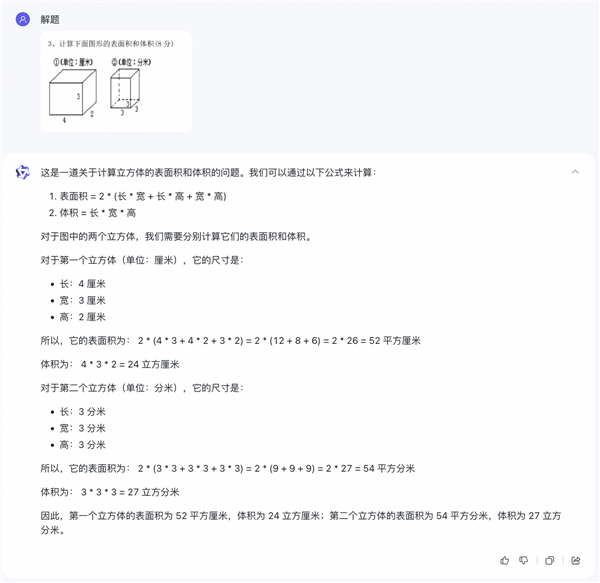
Task: Share this answer
Action: click(x=576, y=560)
